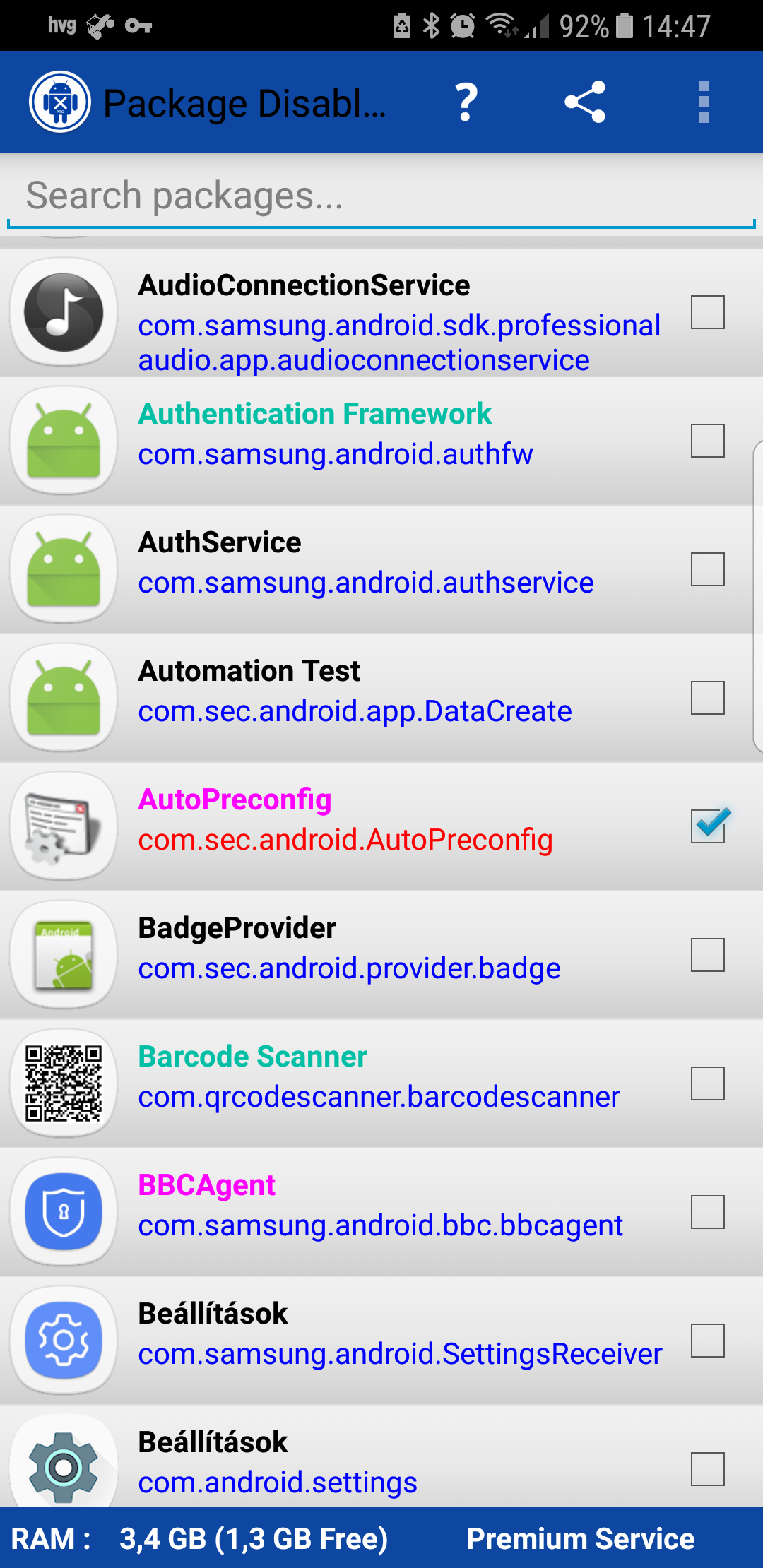The width and height of the screenshot is (763, 1568).
Task: Tick the AuthService checkbox
Action: click(708, 569)
